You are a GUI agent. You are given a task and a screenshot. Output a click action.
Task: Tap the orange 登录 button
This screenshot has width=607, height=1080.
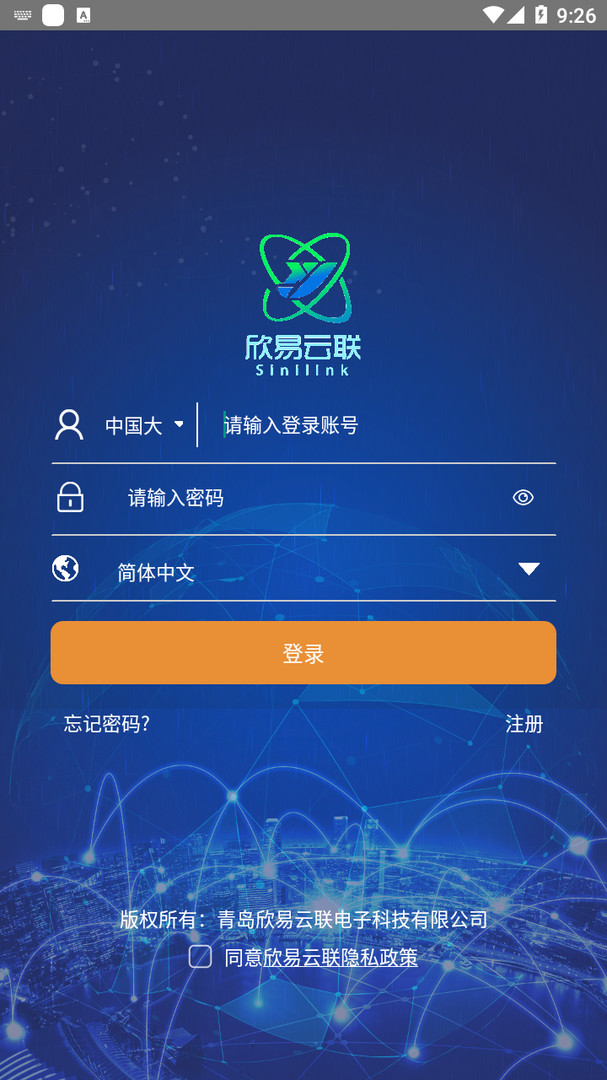click(x=303, y=653)
